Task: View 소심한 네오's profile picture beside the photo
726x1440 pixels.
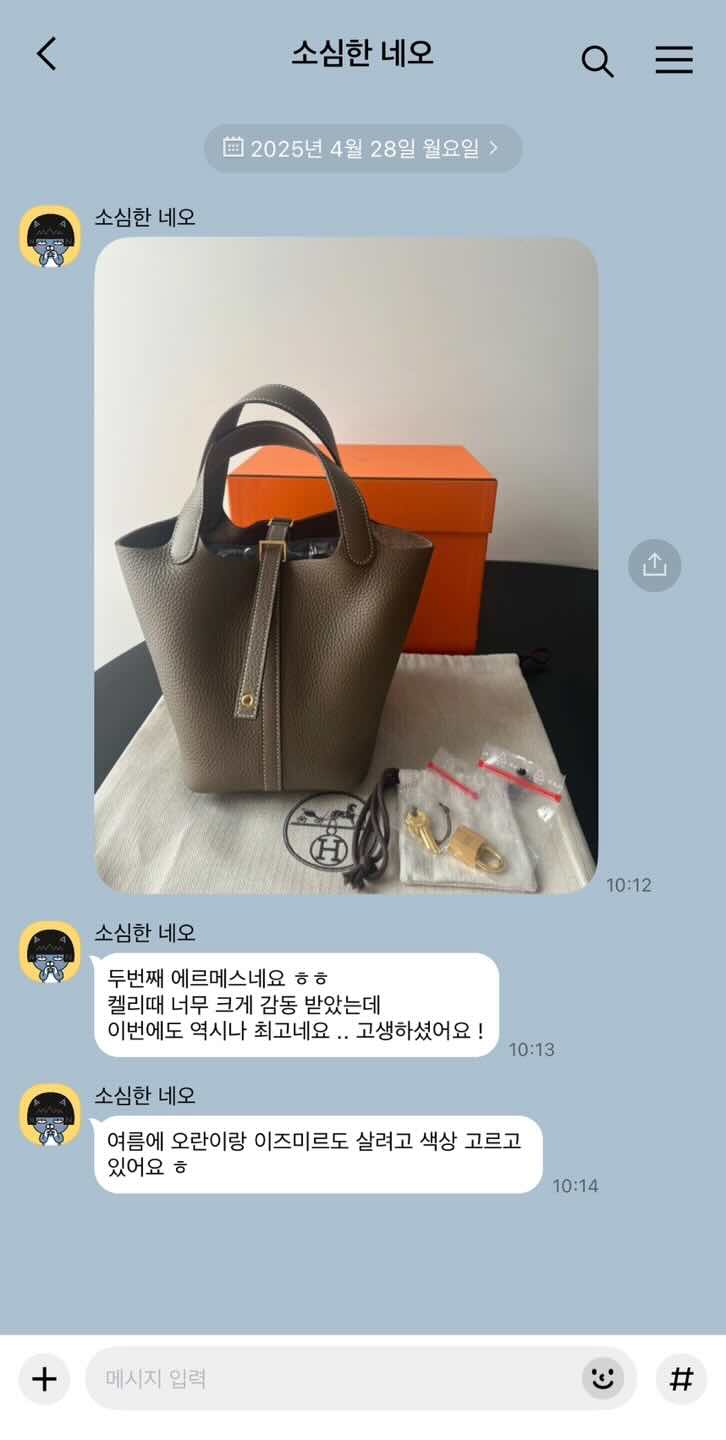Action: tap(50, 236)
